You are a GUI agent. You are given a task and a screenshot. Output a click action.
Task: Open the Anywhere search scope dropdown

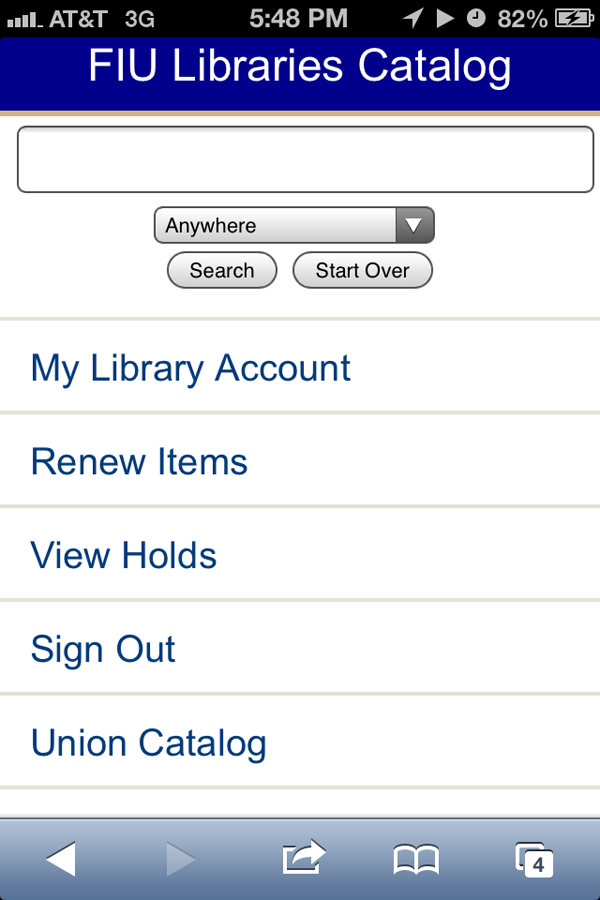(x=294, y=226)
